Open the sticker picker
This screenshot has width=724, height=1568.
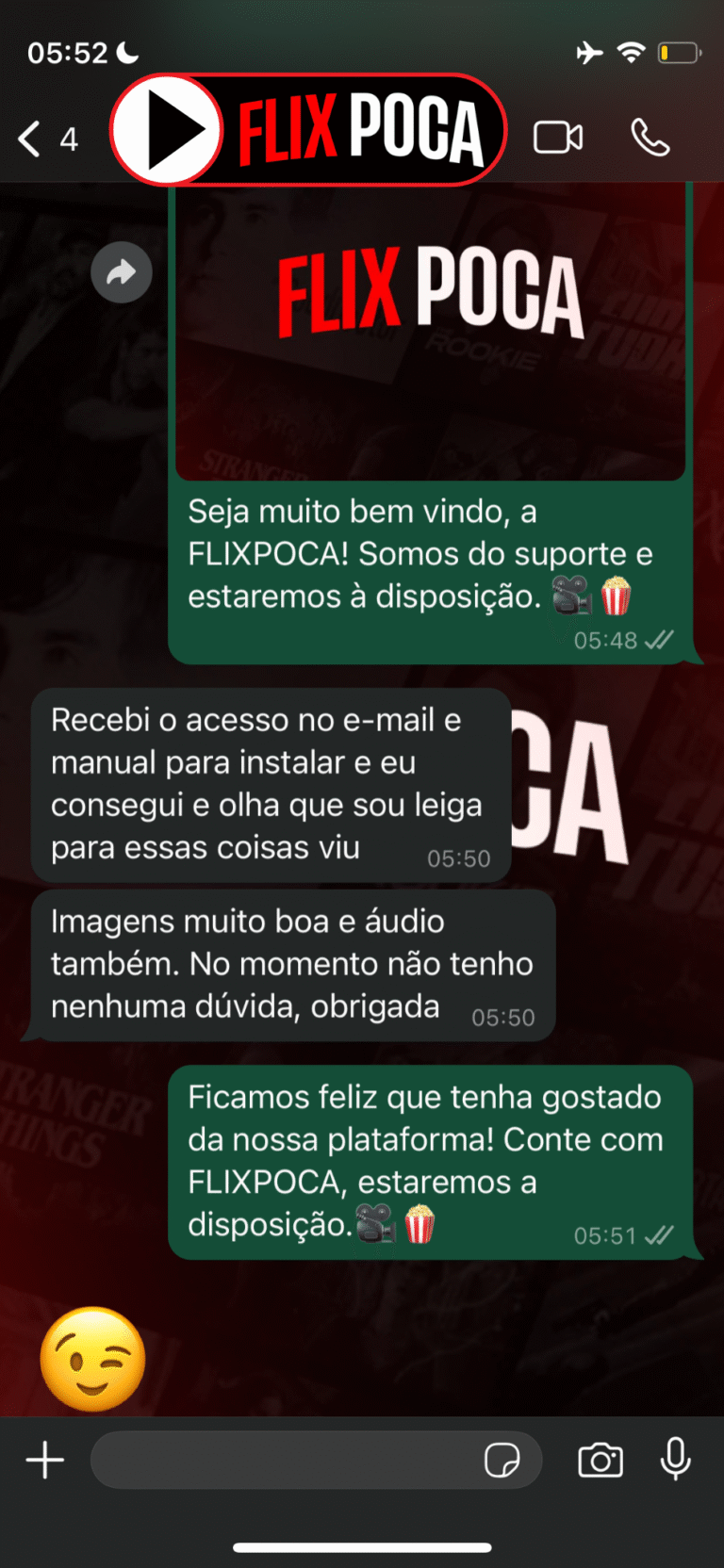click(x=502, y=1461)
